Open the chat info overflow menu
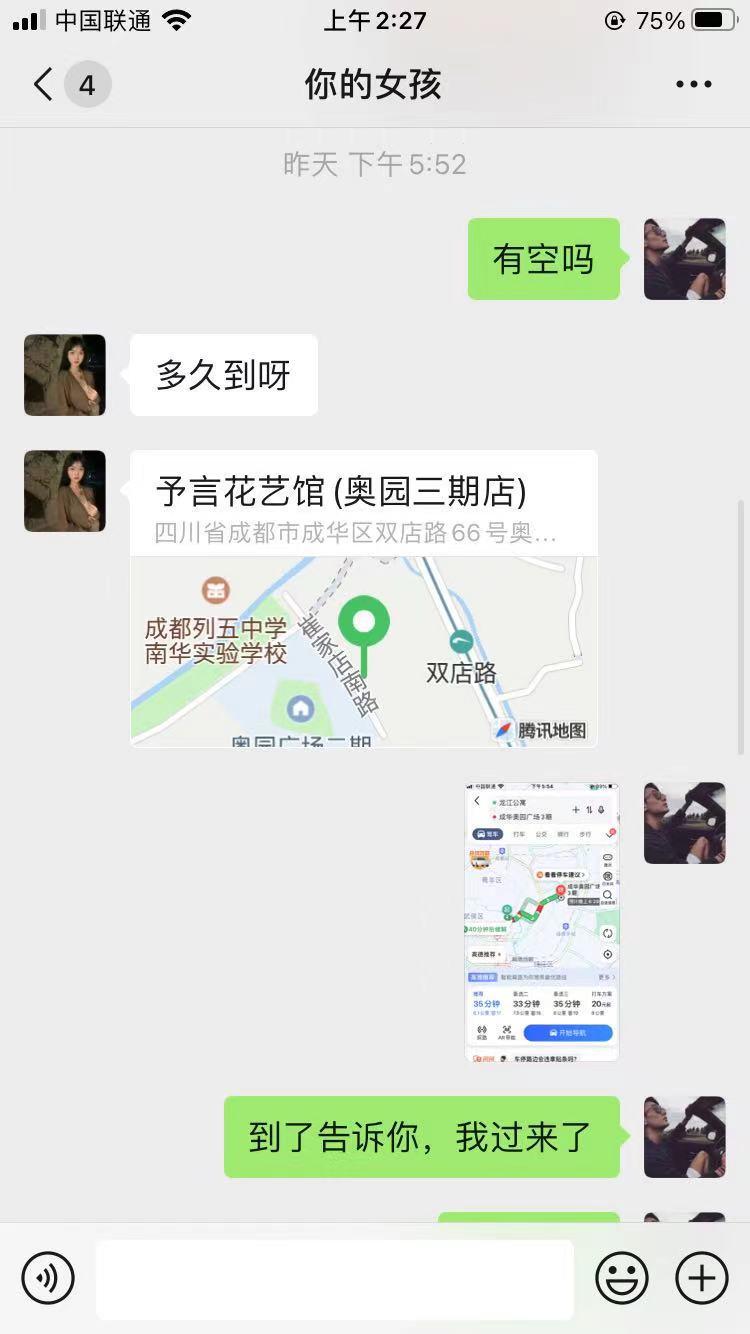 coord(693,85)
